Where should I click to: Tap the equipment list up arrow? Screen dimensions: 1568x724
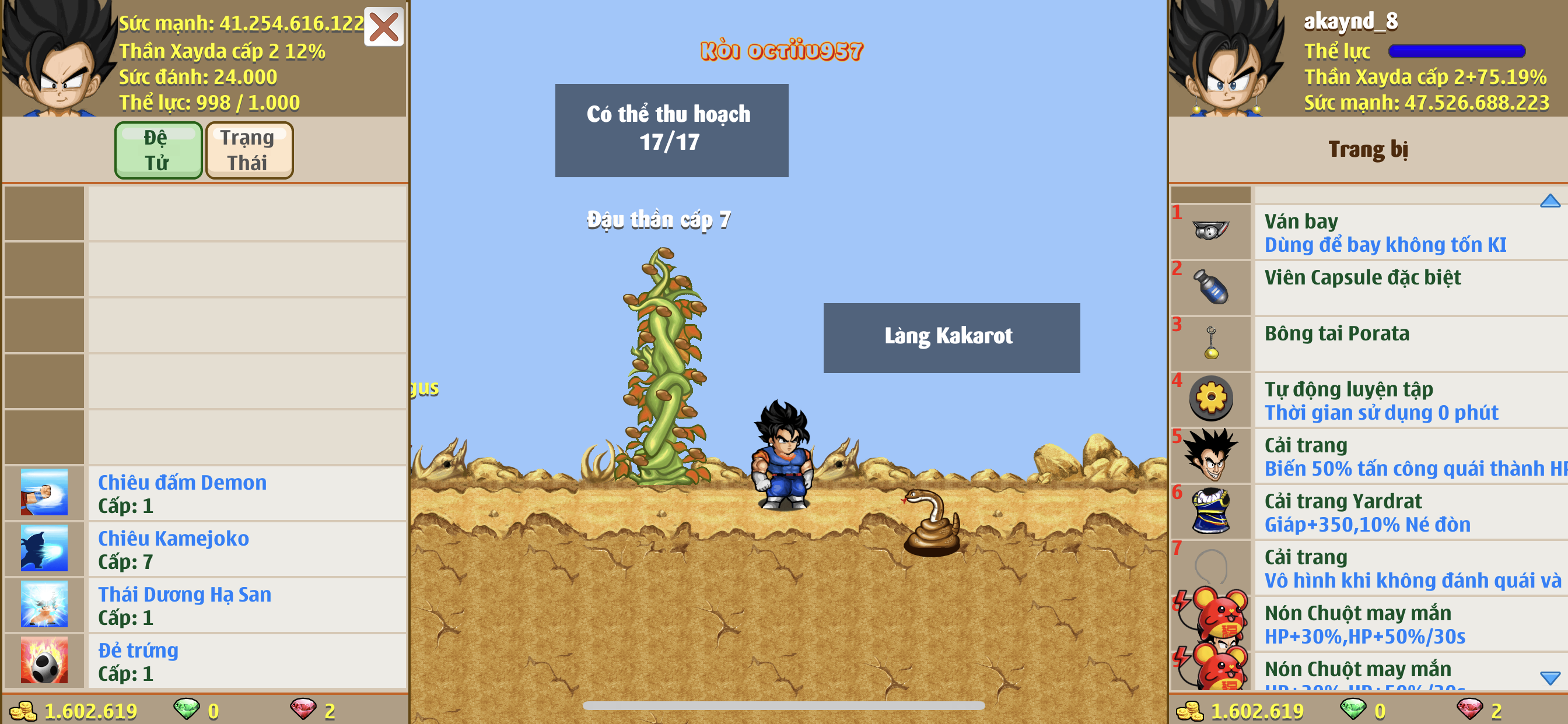[1549, 201]
